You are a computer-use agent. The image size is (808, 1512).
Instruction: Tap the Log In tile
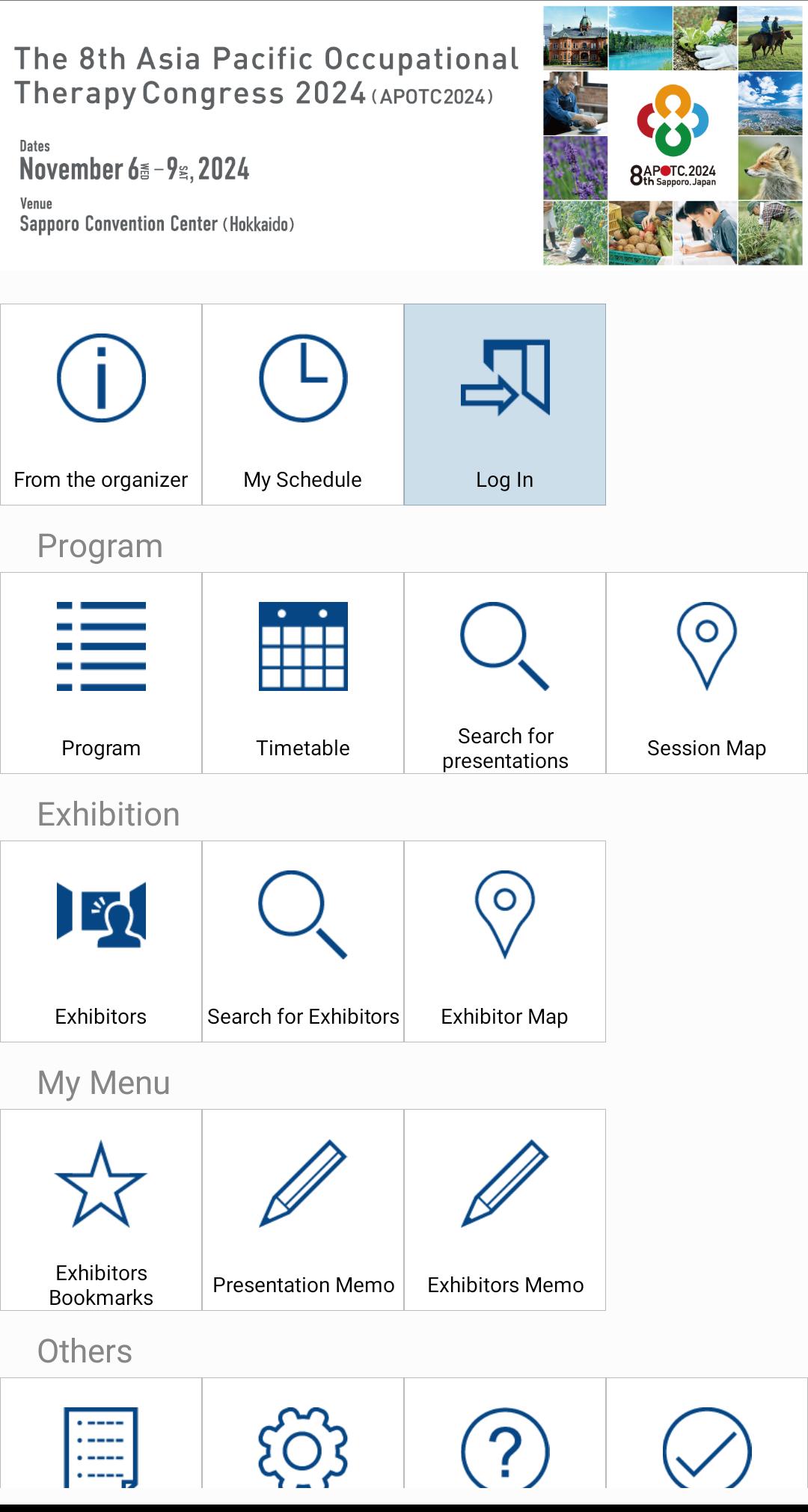point(505,405)
